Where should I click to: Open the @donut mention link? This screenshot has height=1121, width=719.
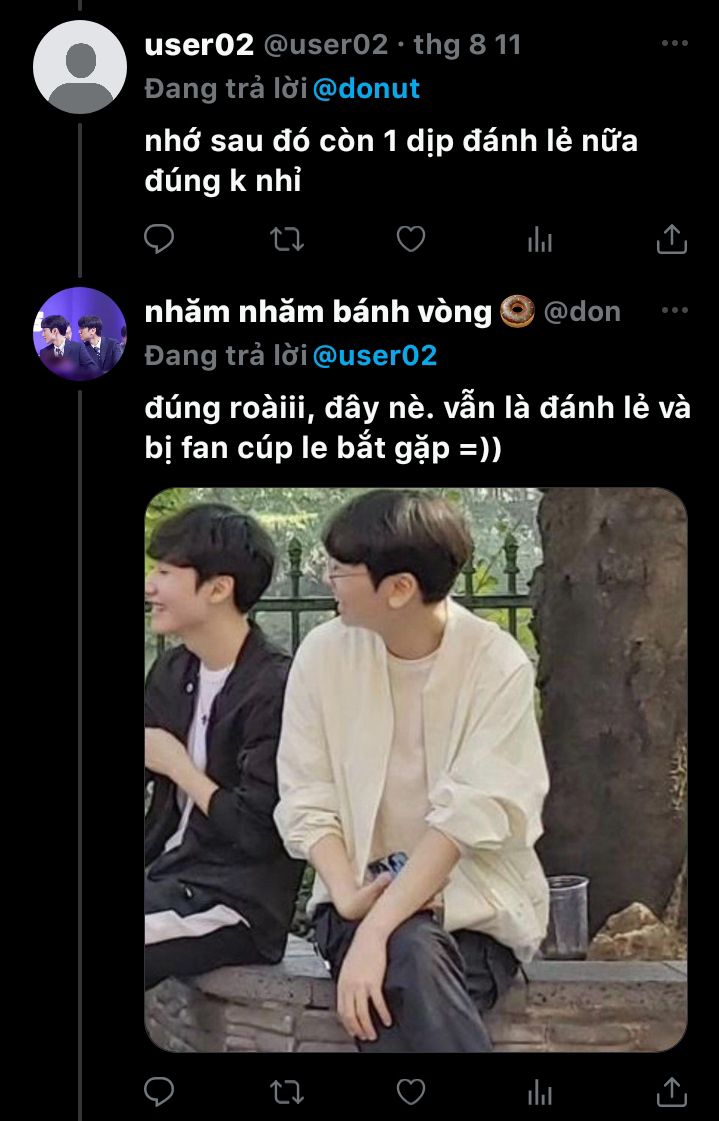[x=366, y=88]
